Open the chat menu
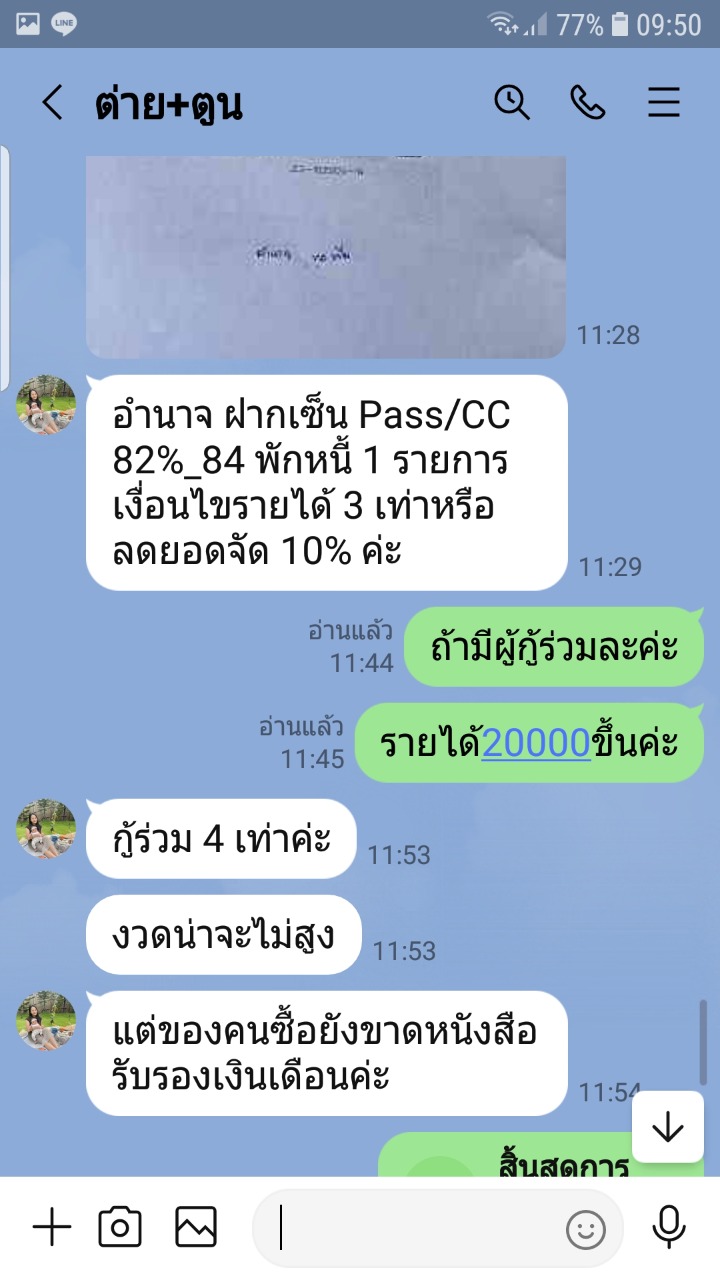The image size is (720, 1280). (663, 102)
